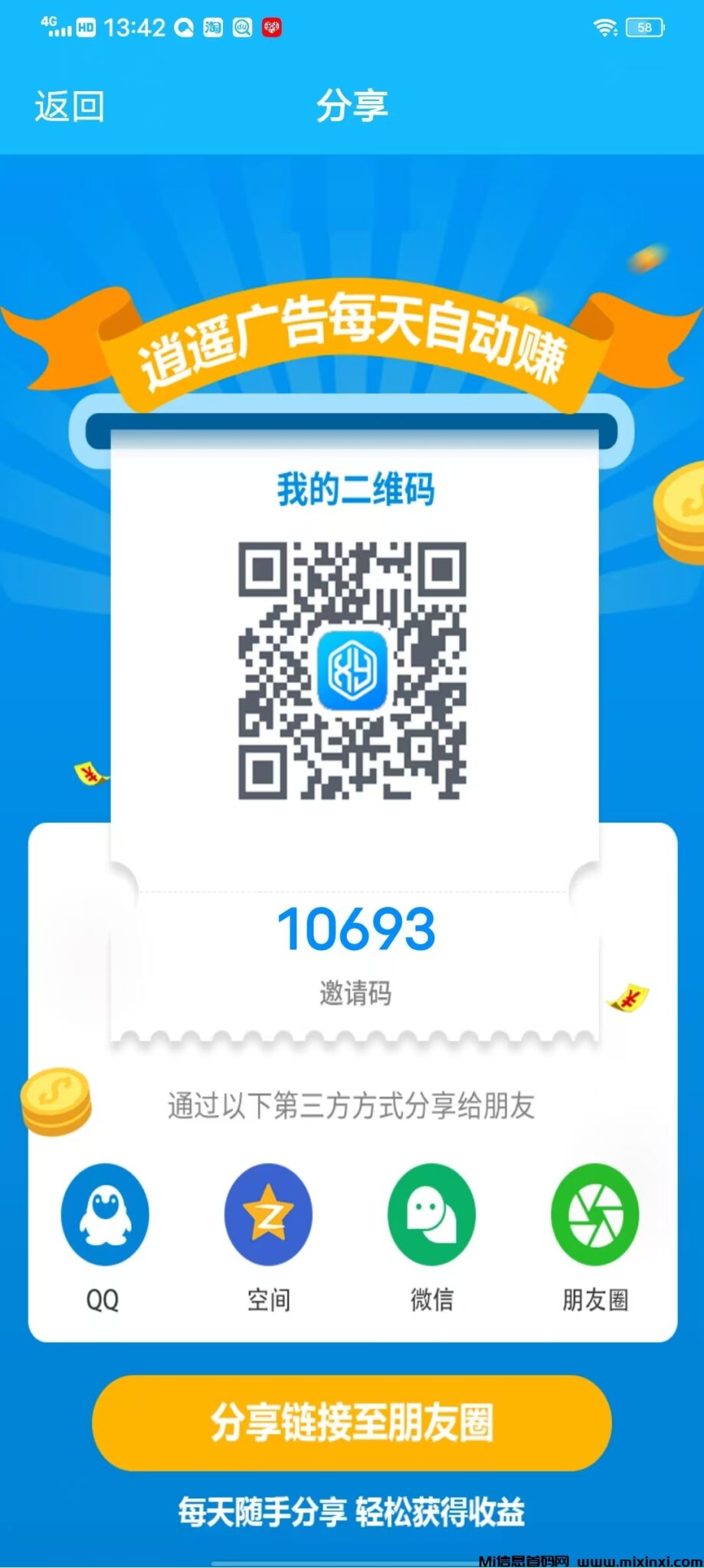This screenshot has width=704, height=1568.
Task: Share to QQ 空间 (Qzone)
Action: pos(268,1215)
